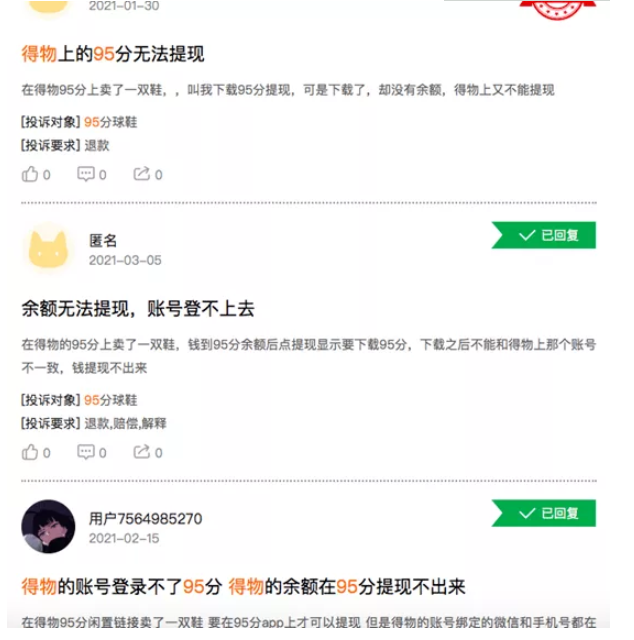Share the 余额无法提现 complaint

(x=143, y=452)
